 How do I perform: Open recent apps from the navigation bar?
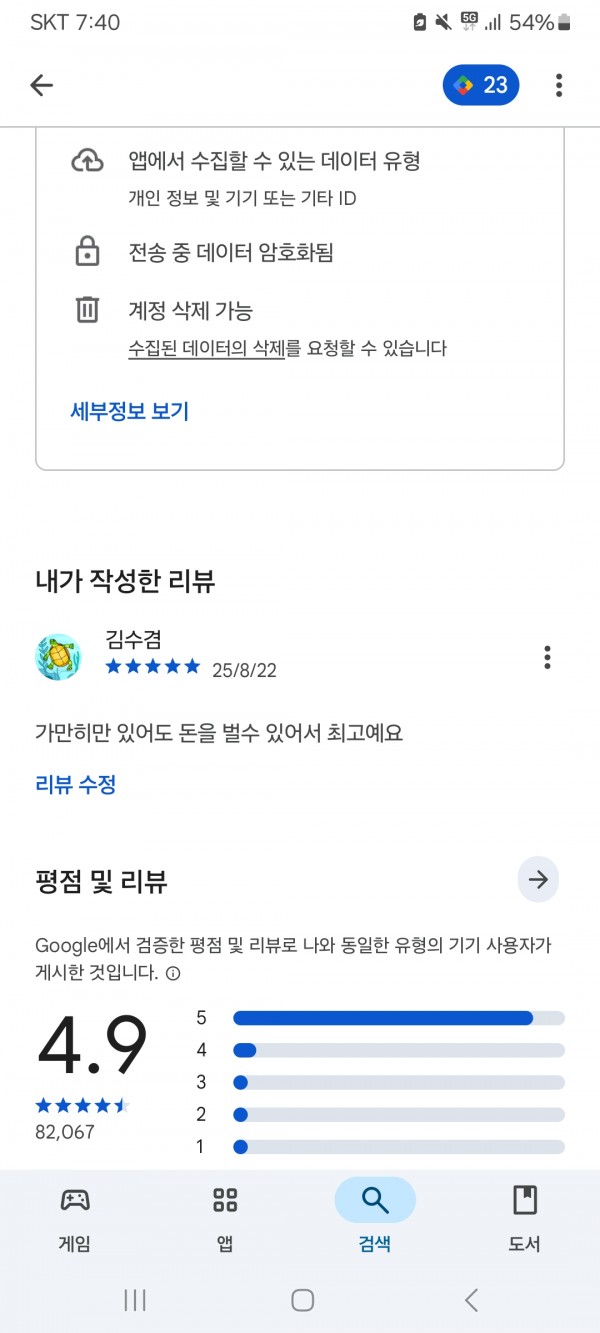click(135, 1300)
